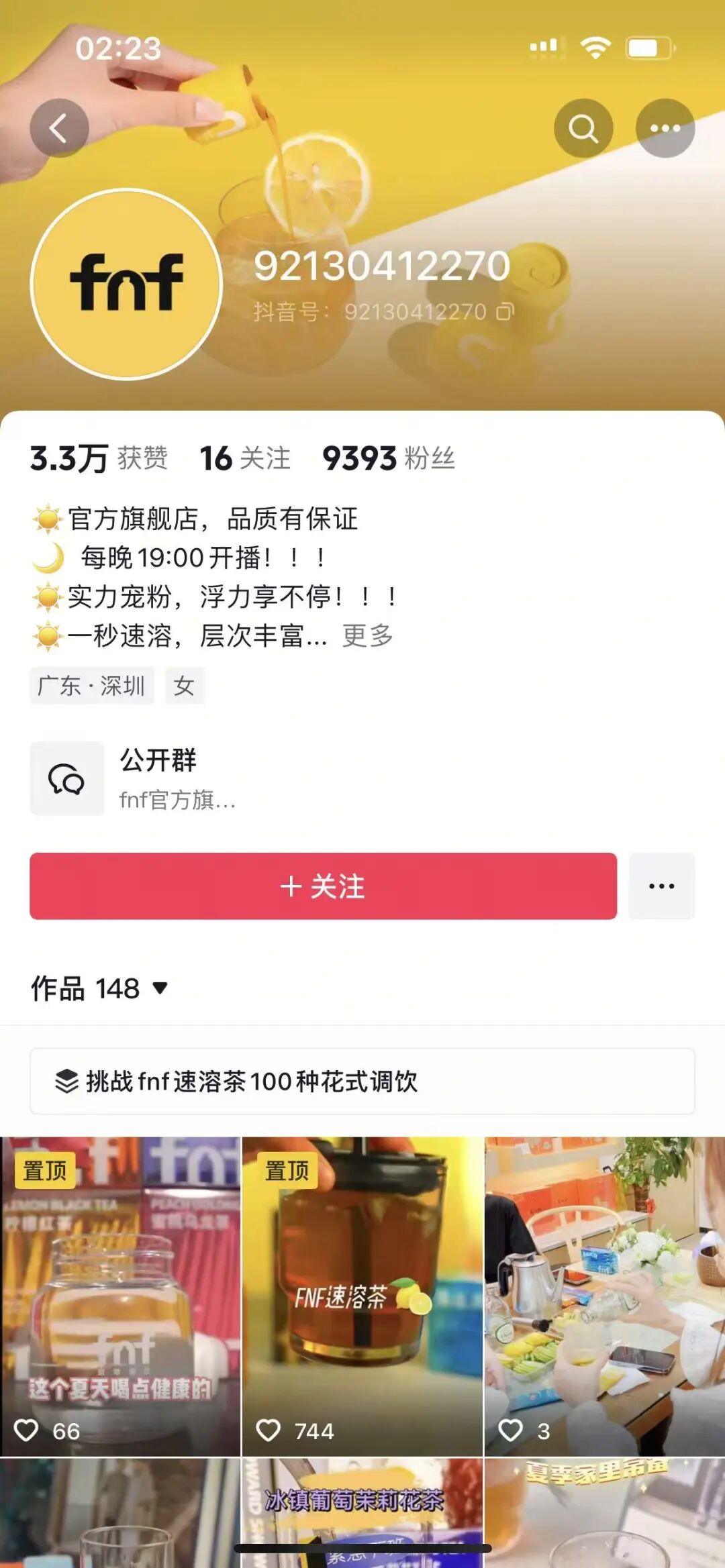Expand the bio with 更多

pyautogui.click(x=367, y=635)
